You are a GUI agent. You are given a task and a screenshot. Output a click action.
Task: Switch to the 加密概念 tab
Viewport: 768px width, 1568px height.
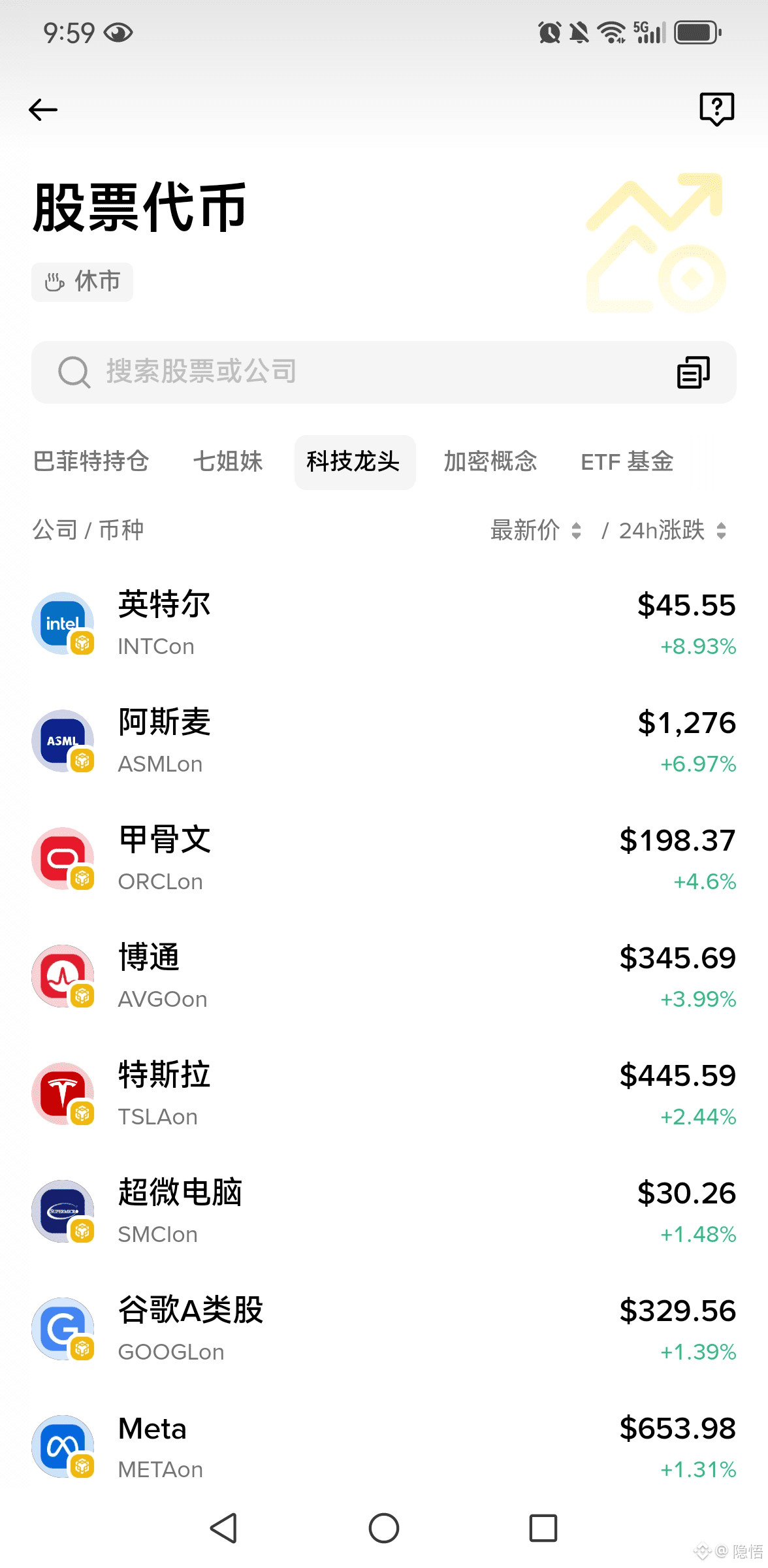[490, 462]
